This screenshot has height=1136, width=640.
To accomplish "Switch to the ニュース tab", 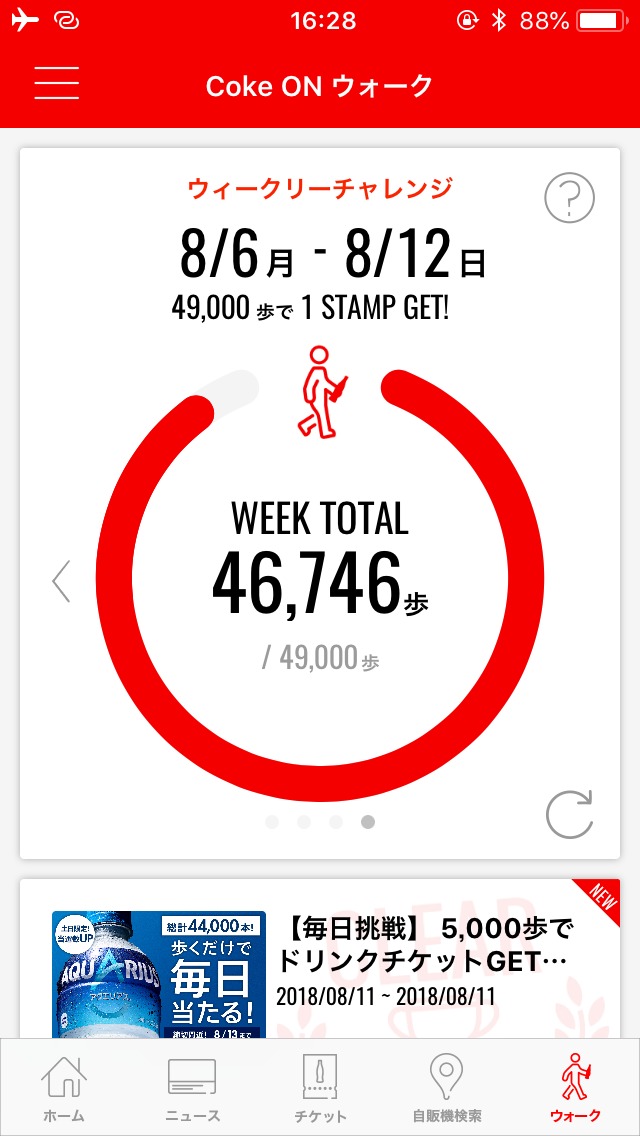I will click(x=192, y=1088).
